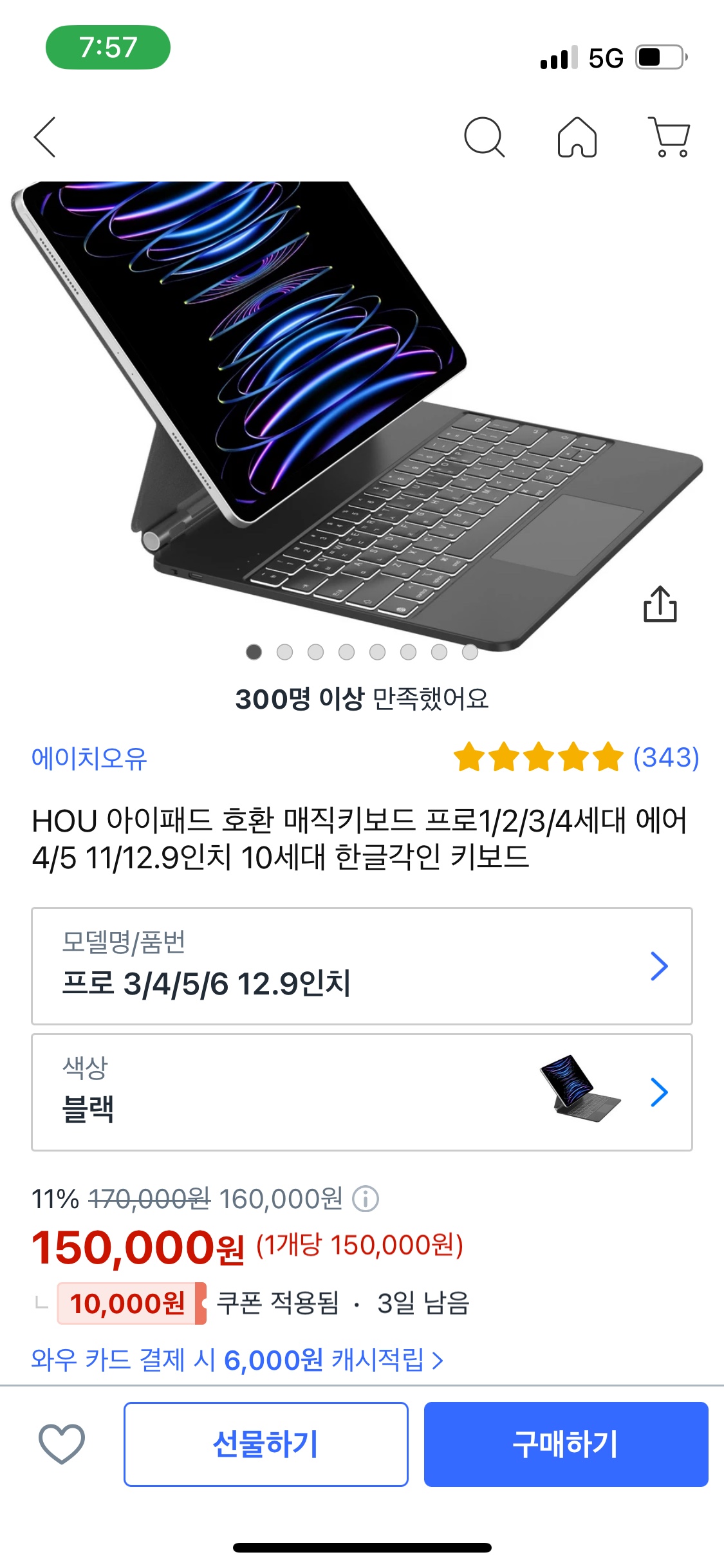Open the 색상 option selector showing 블랙

[x=362, y=1092]
